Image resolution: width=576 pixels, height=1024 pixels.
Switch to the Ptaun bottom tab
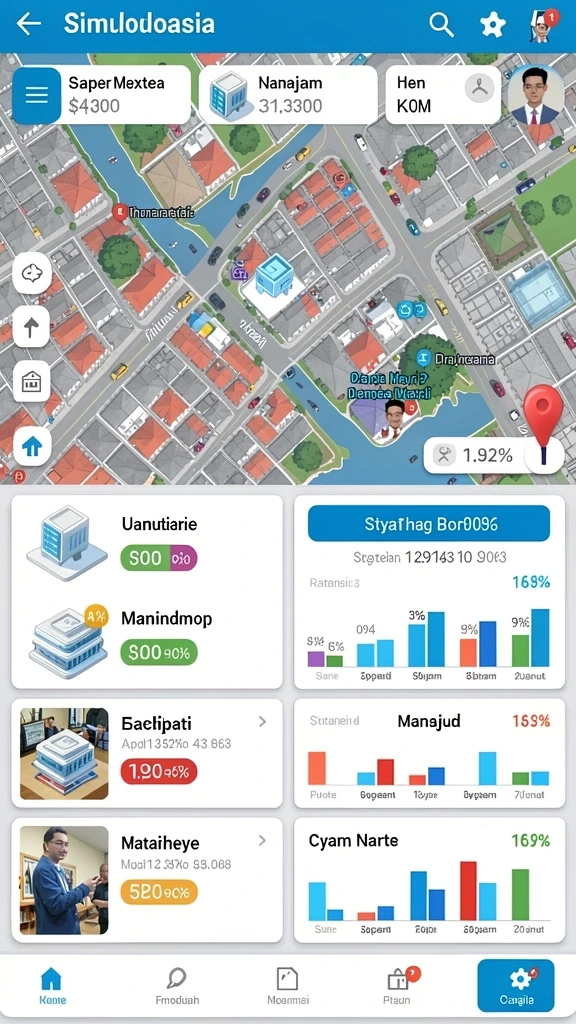pyautogui.click(x=397, y=985)
